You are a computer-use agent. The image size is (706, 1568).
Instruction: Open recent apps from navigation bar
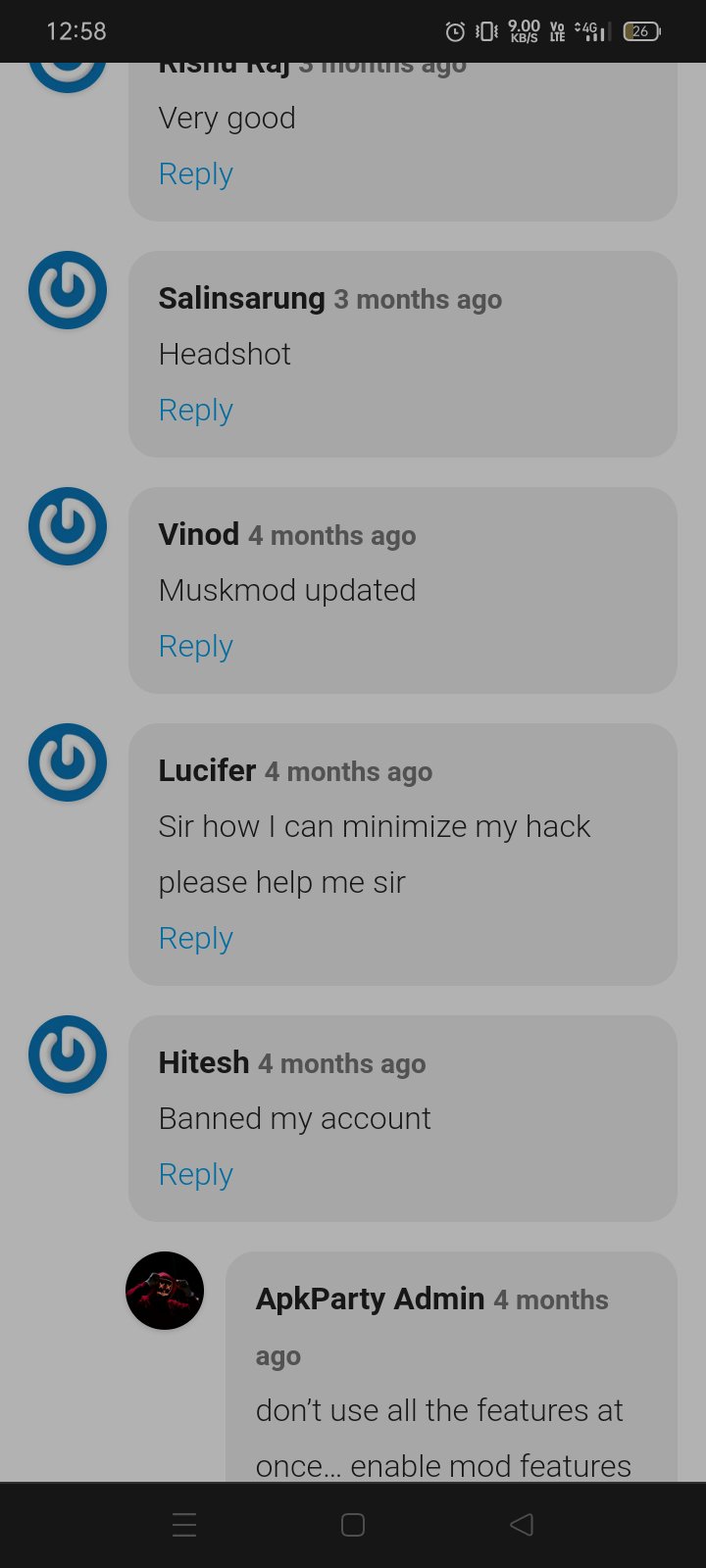[x=184, y=1525]
